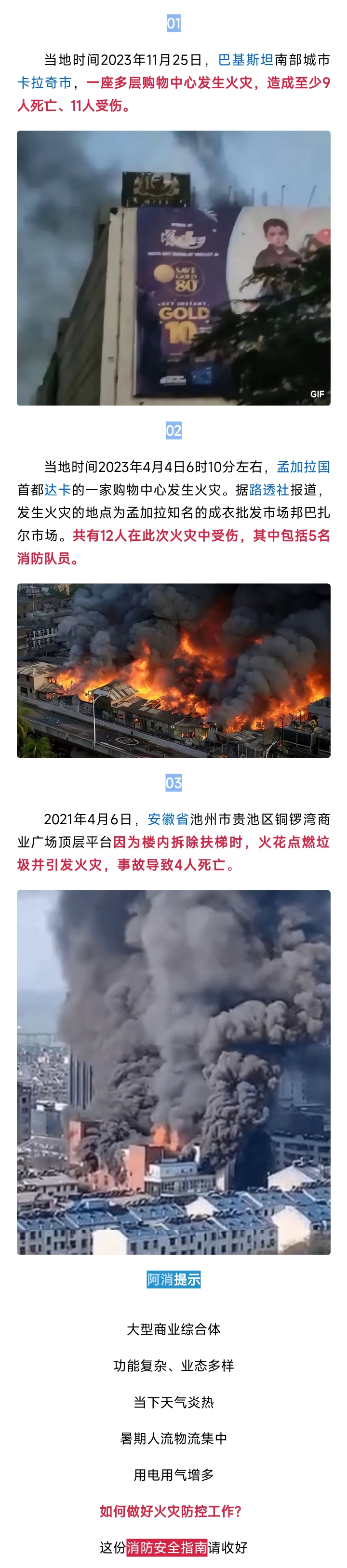Open the 巴基斯坦 keyword link

[245, 60]
